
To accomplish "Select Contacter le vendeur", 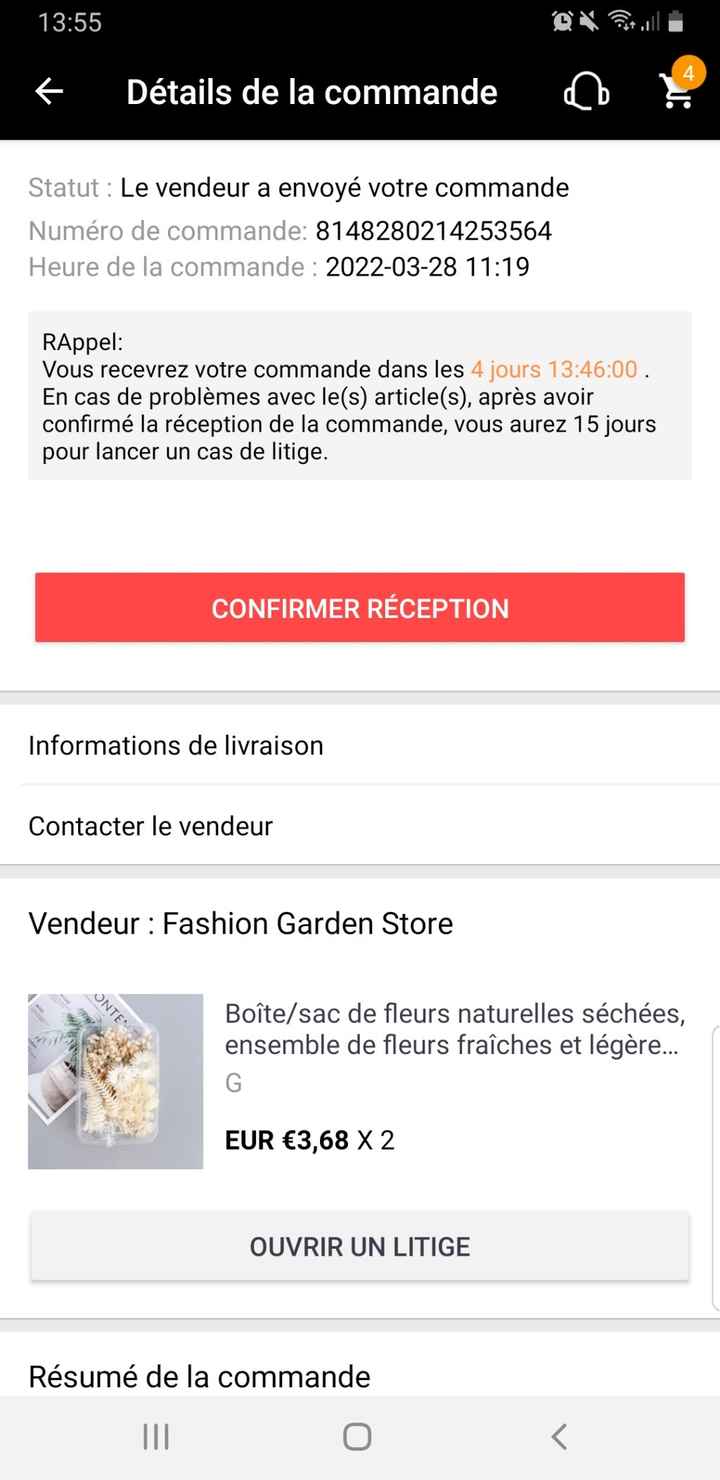I will (x=151, y=826).
